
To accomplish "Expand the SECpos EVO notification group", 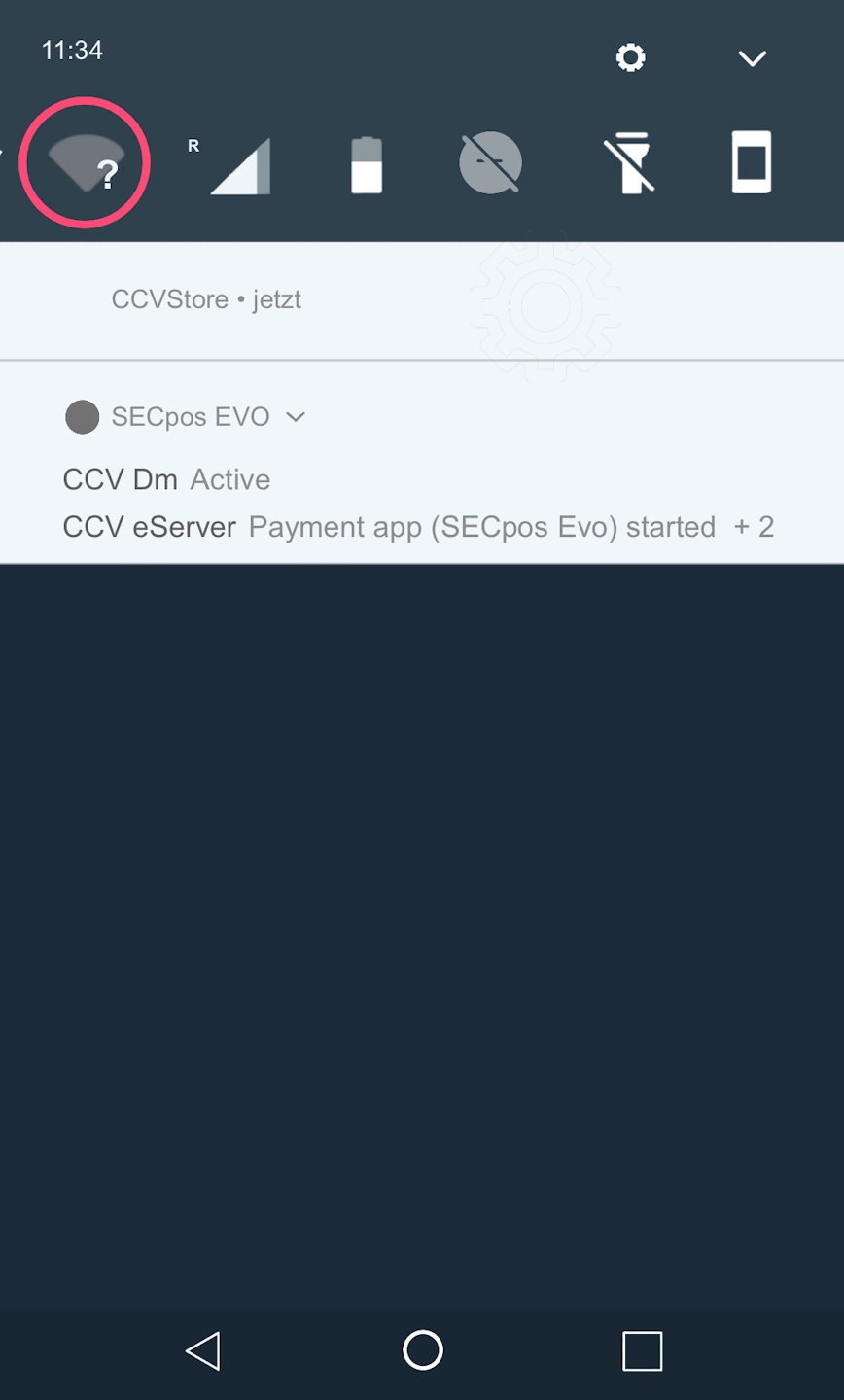I will pos(296,417).
